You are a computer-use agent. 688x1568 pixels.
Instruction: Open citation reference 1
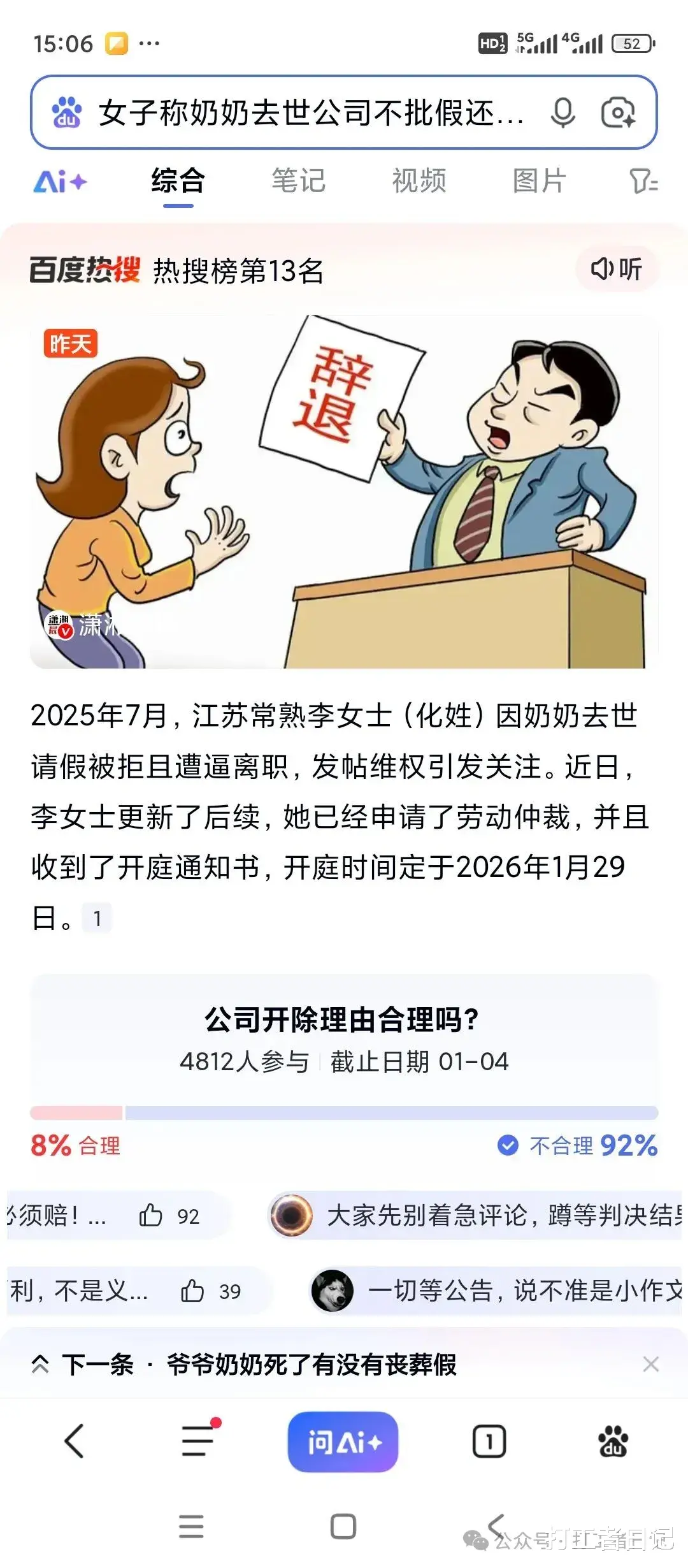click(x=97, y=918)
